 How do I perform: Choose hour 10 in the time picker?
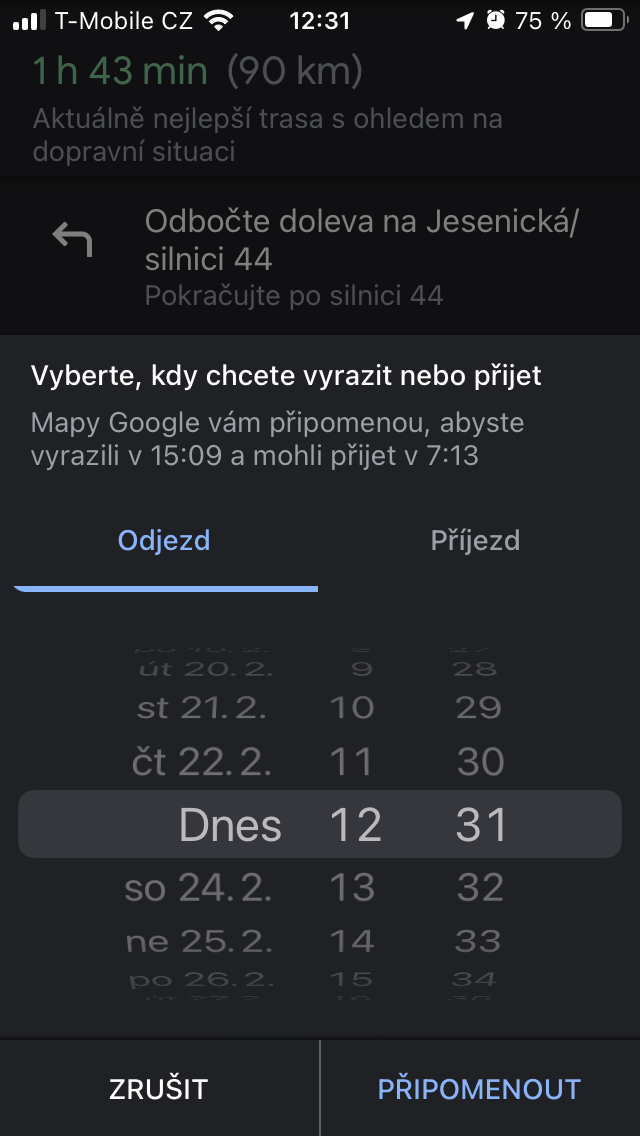(351, 708)
